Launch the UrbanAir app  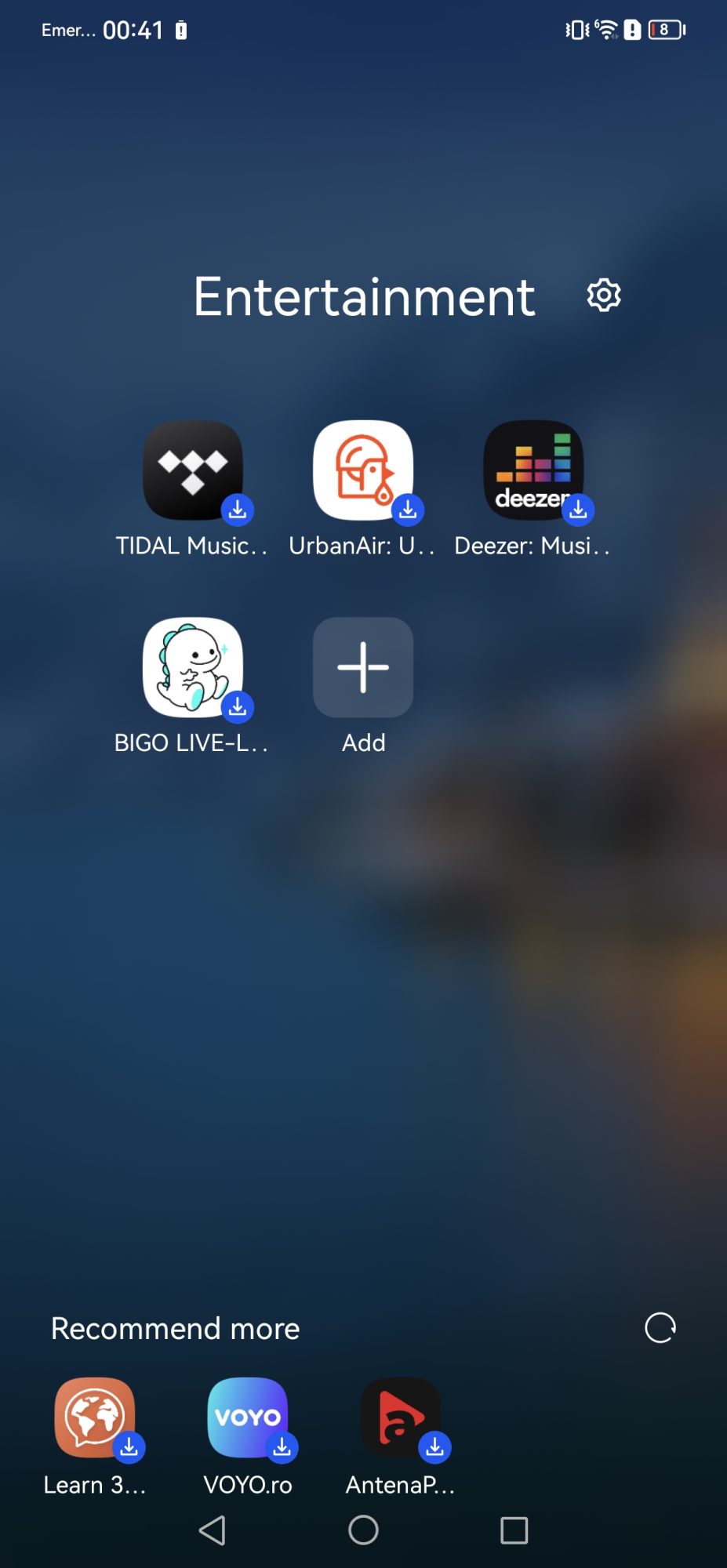[x=363, y=470]
